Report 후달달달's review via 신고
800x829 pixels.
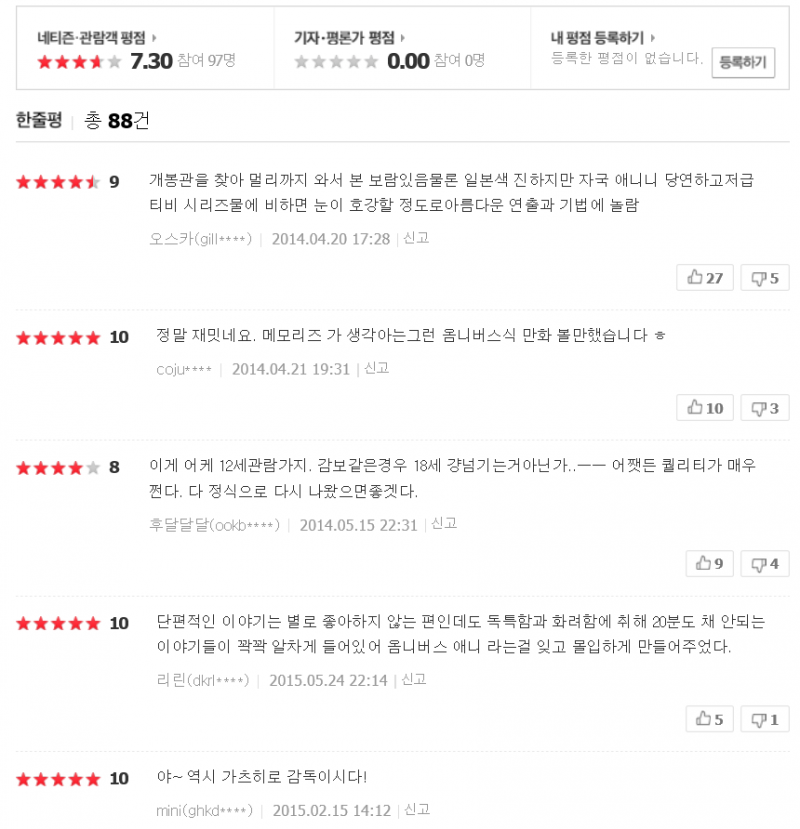point(444,524)
